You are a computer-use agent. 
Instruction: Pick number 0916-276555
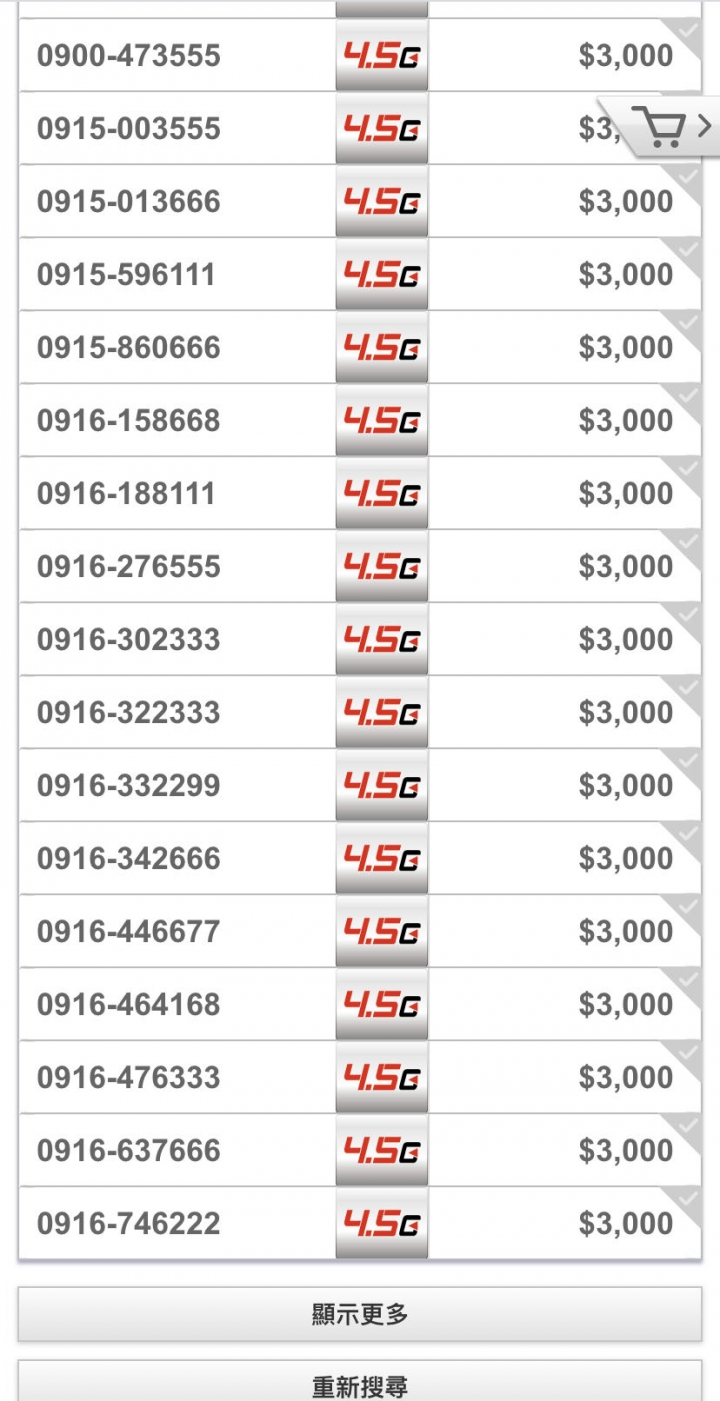point(360,566)
